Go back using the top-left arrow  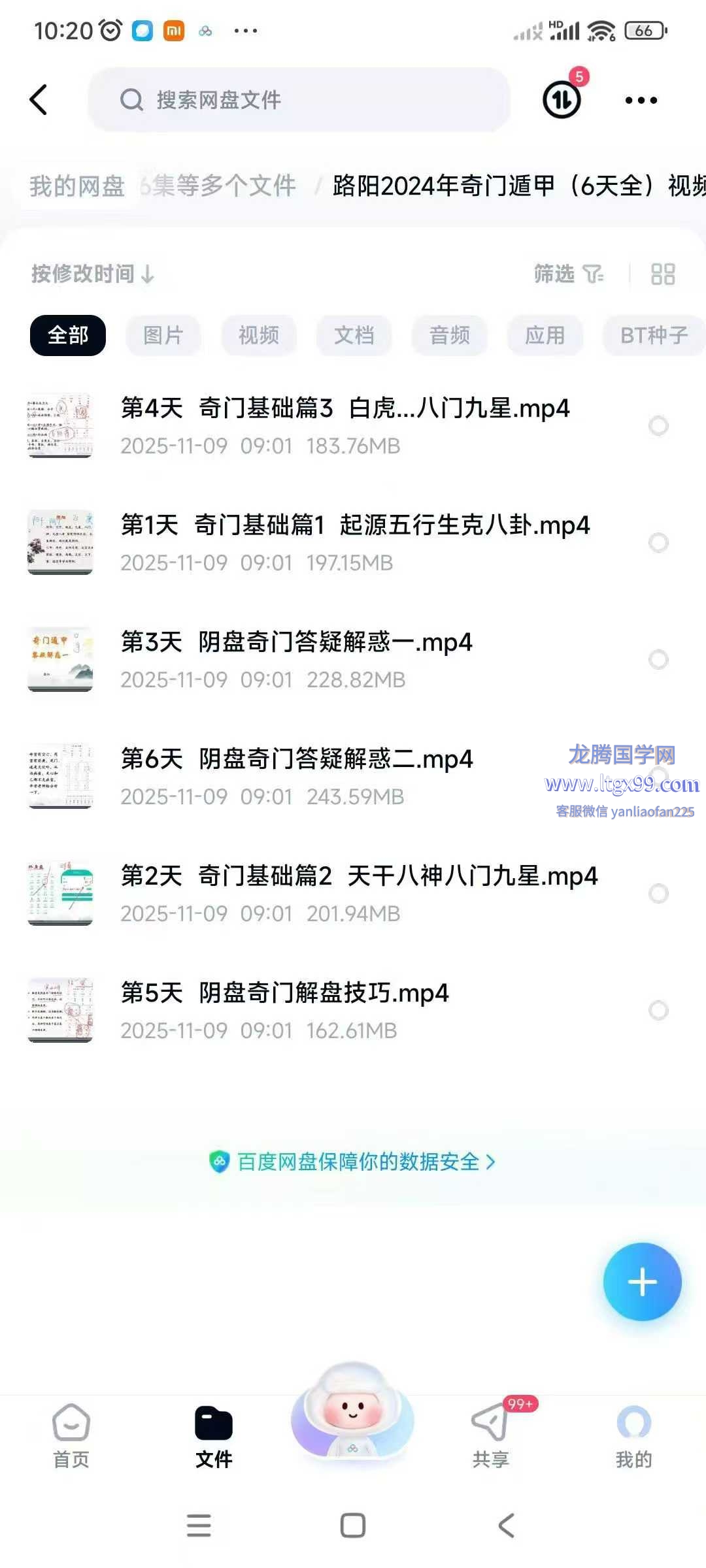39,100
